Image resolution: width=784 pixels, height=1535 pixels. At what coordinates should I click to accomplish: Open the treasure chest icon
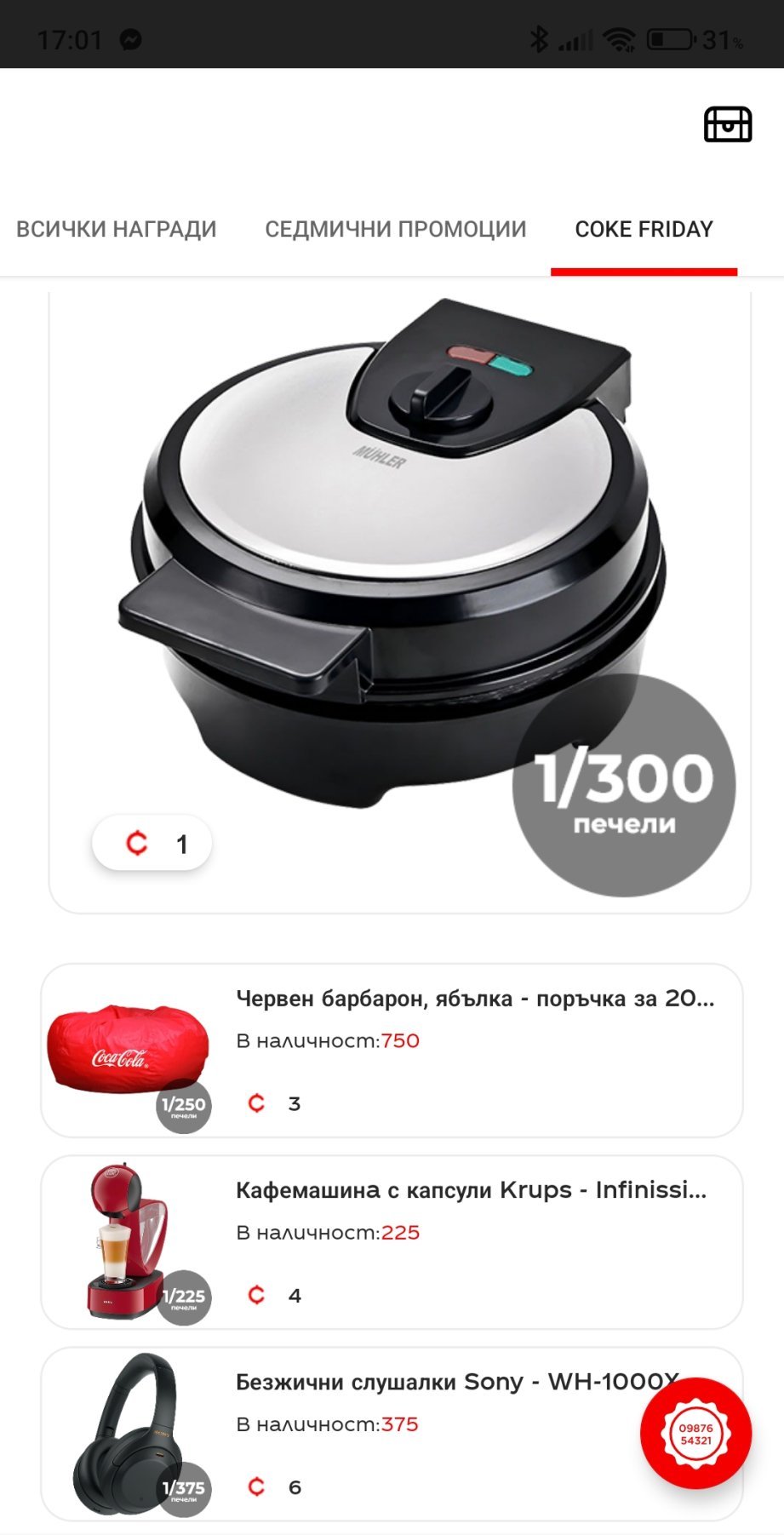pyautogui.click(x=727, y=124)
